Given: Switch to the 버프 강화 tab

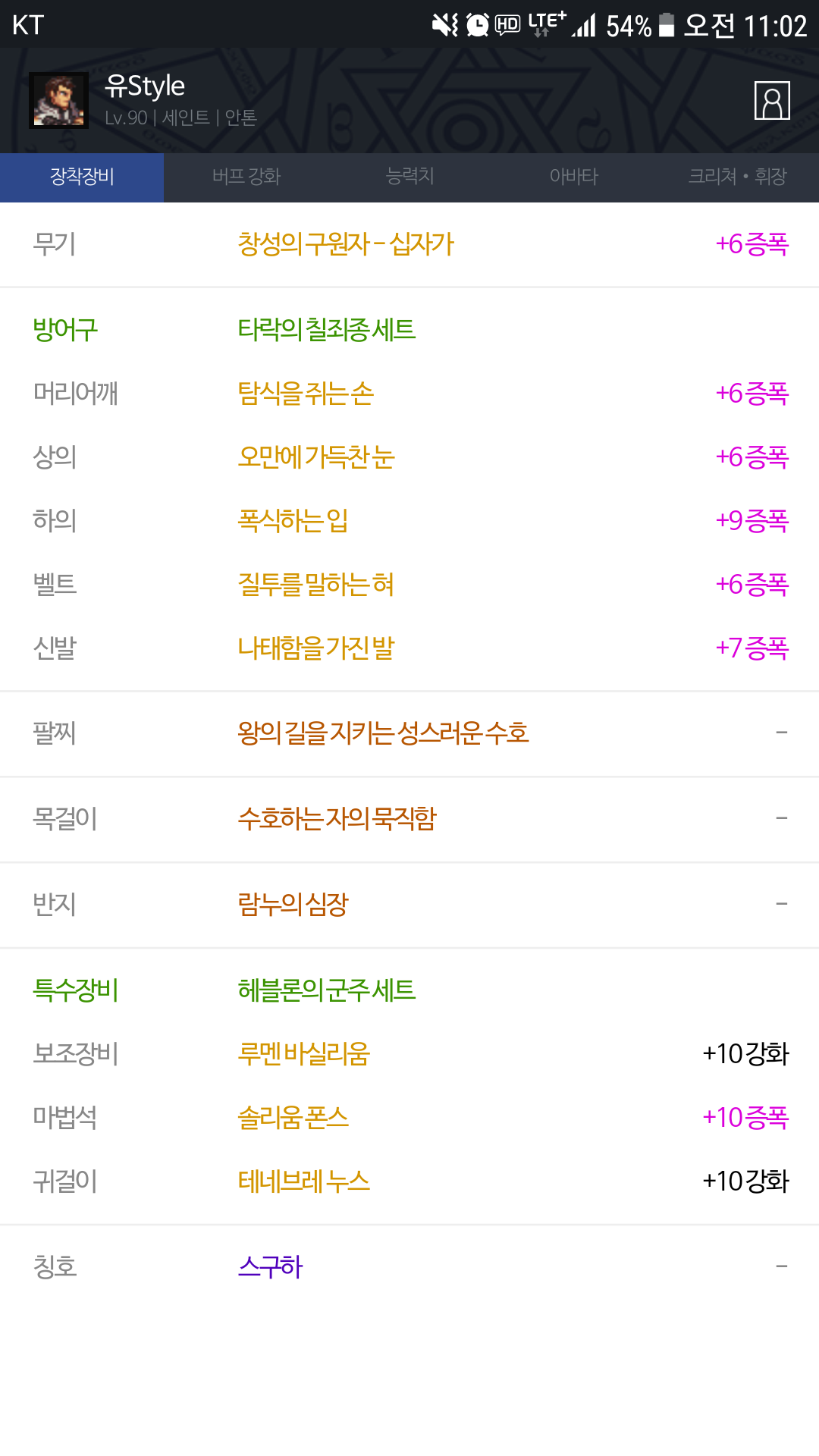Looking at the screenshot, I should point(246,177).
